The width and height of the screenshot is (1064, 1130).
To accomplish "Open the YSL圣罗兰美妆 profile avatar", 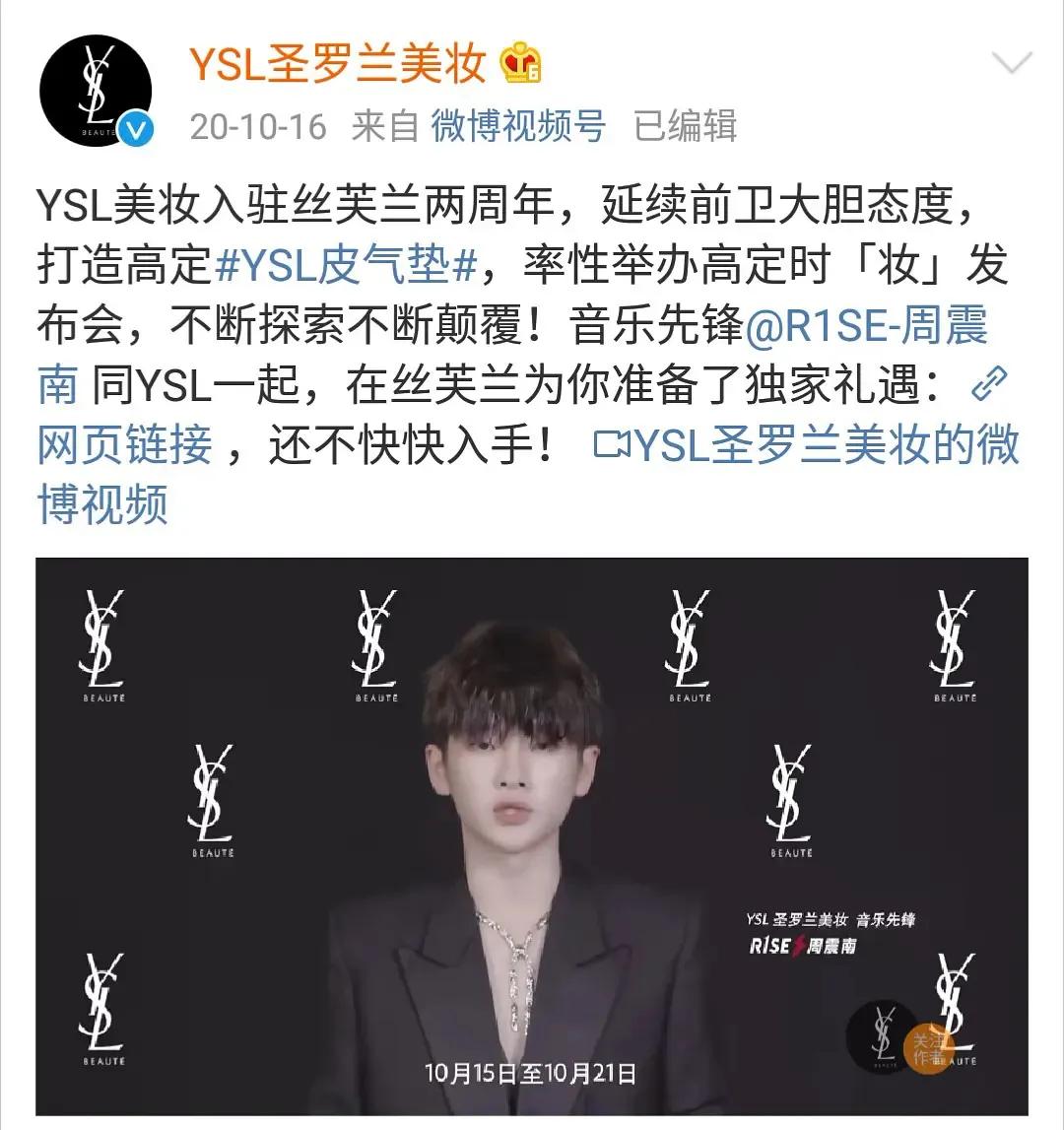I will (96, 90).
